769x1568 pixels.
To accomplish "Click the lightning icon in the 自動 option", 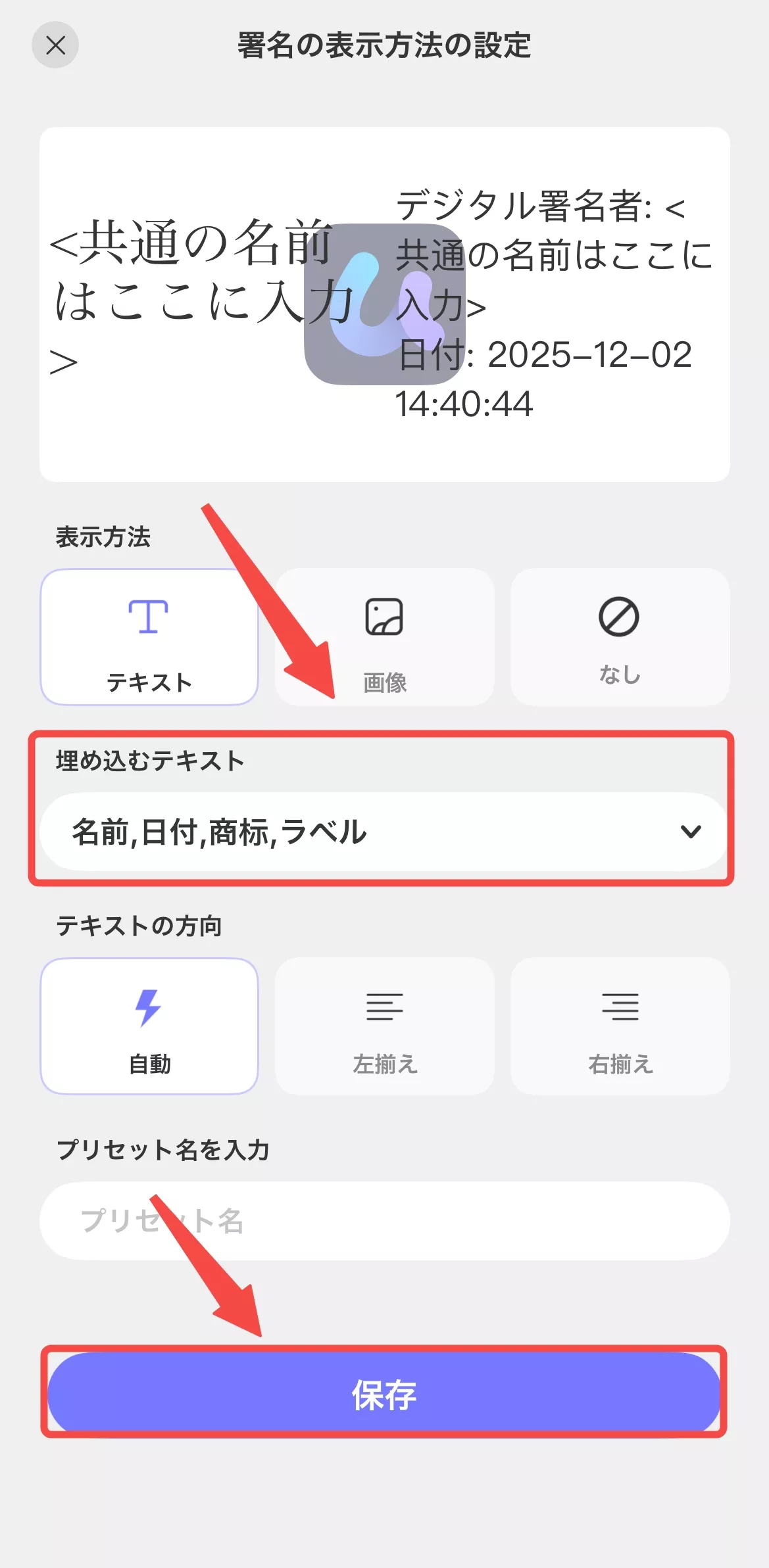I will (x=149, y=1005).
